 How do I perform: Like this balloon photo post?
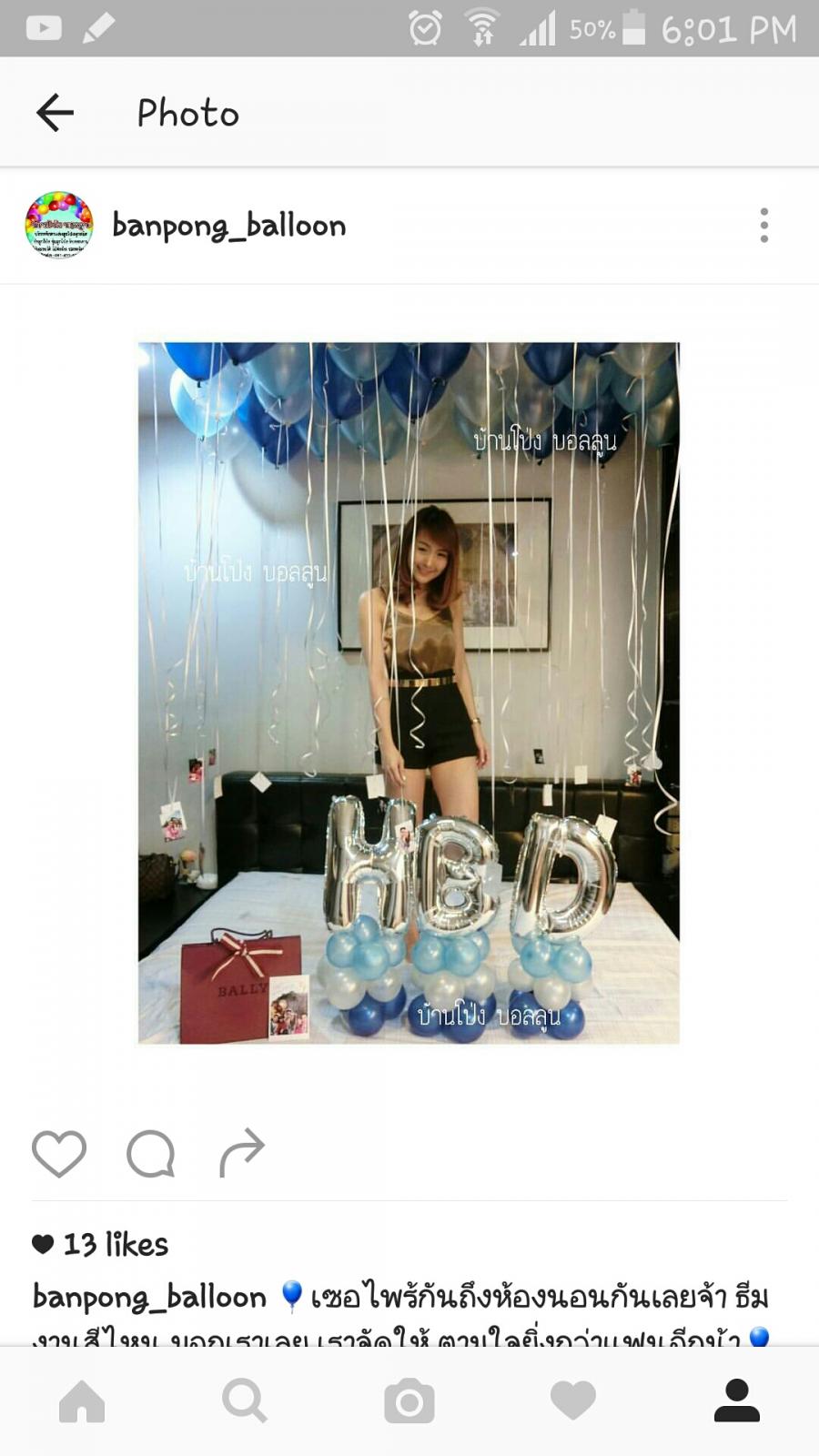click(x=59, y=1154)
